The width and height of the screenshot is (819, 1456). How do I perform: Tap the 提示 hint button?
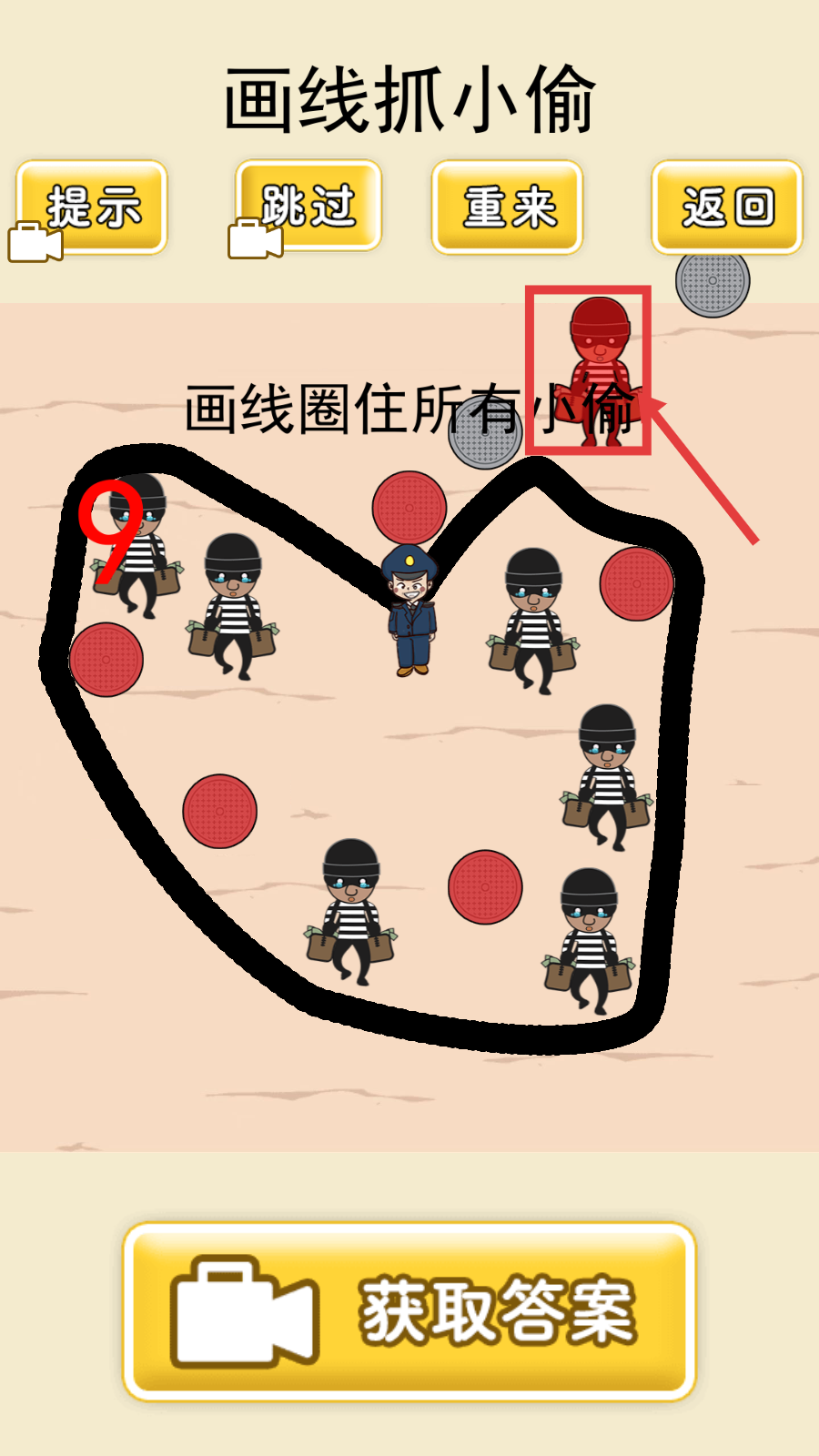click(92, 207)
